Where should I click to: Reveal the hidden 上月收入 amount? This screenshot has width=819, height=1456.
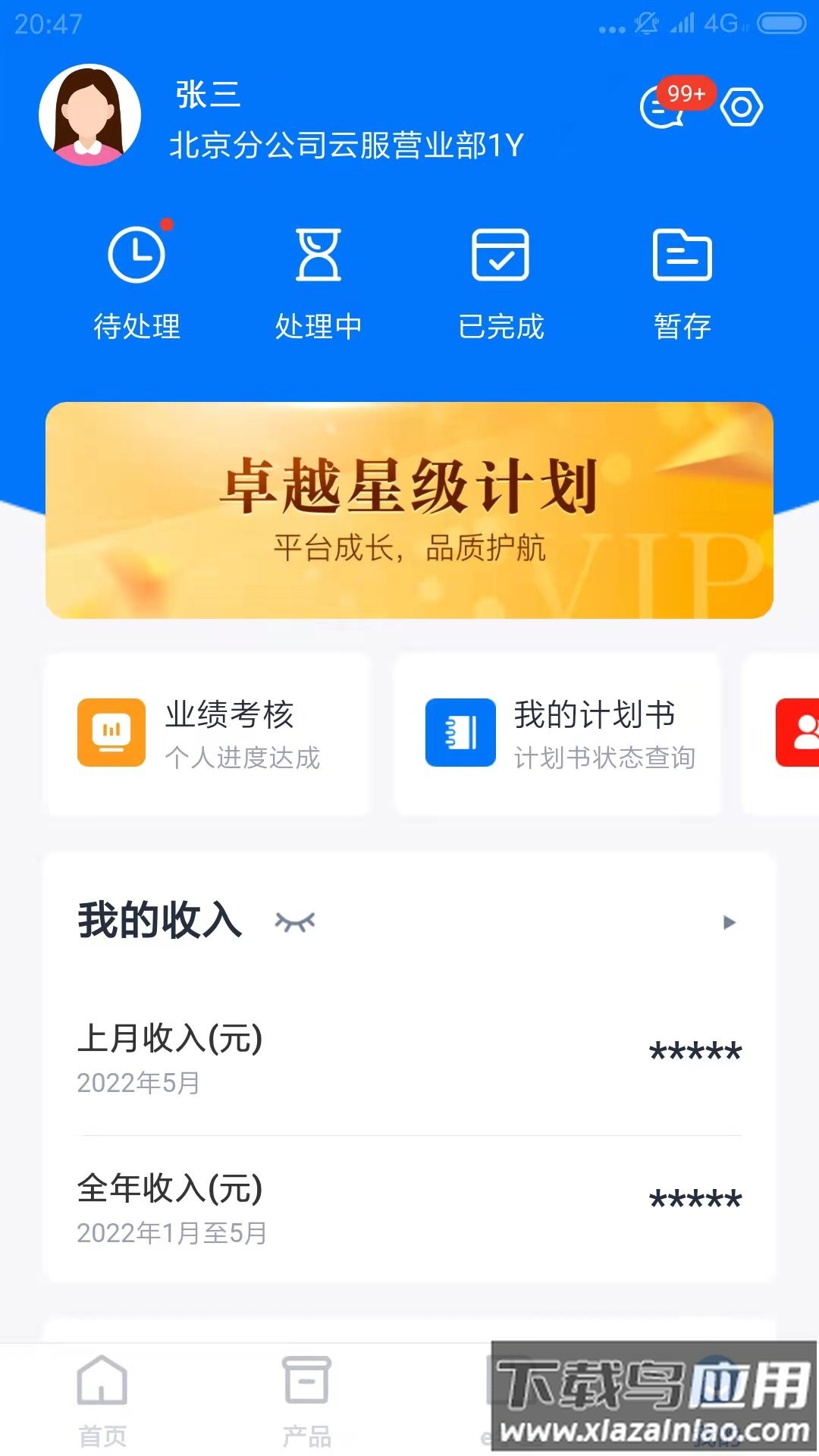pyautogui.click(x=694, y=1050)
